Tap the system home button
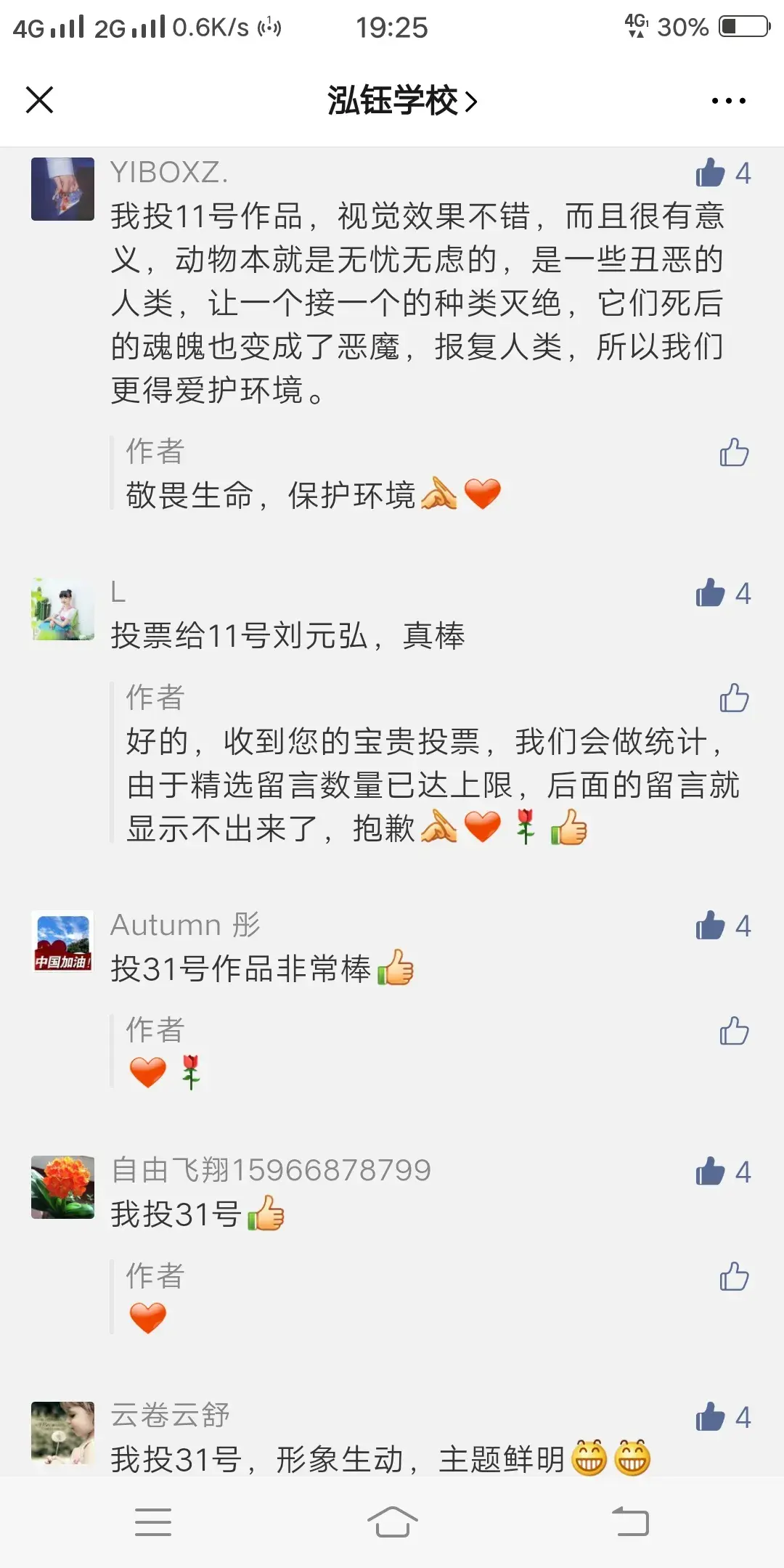The width and height of the screenshot is (784, 1568). 392,1522
